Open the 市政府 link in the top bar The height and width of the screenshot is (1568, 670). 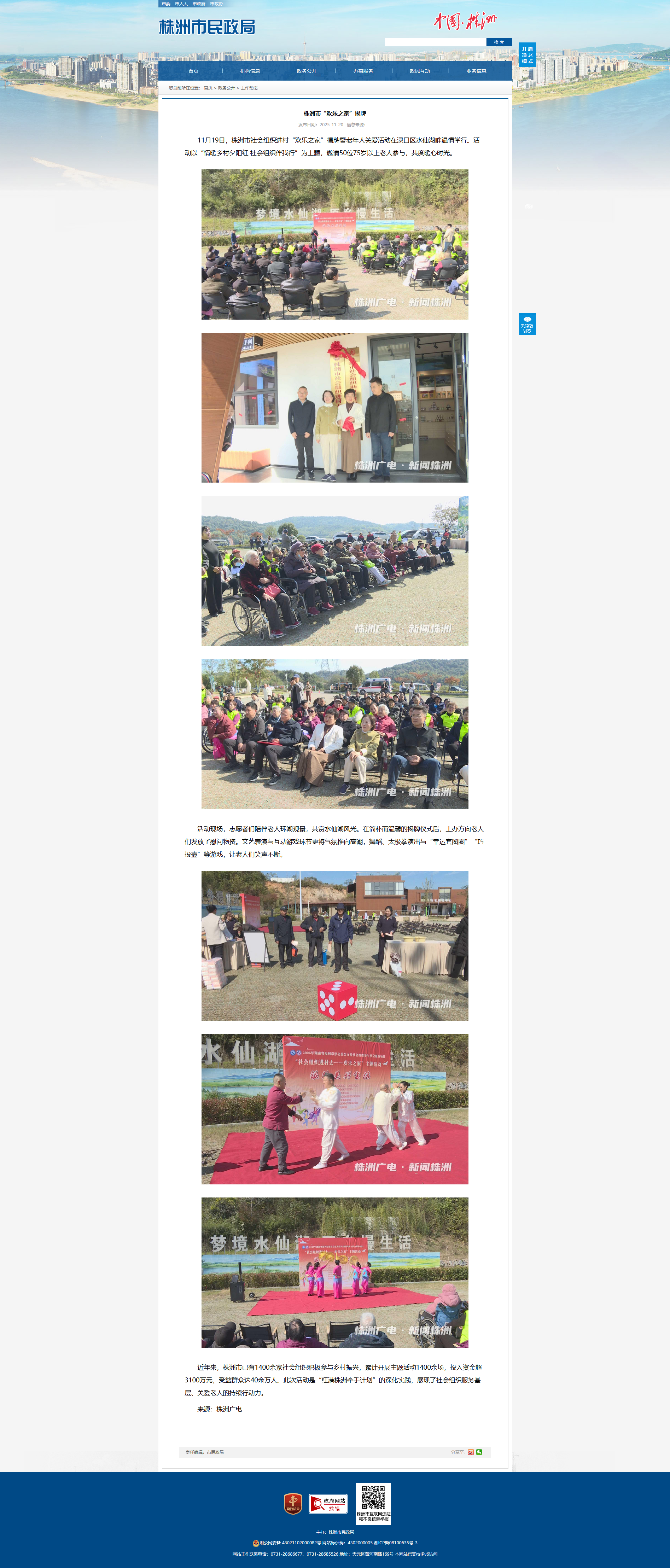[x=199, y=4]
